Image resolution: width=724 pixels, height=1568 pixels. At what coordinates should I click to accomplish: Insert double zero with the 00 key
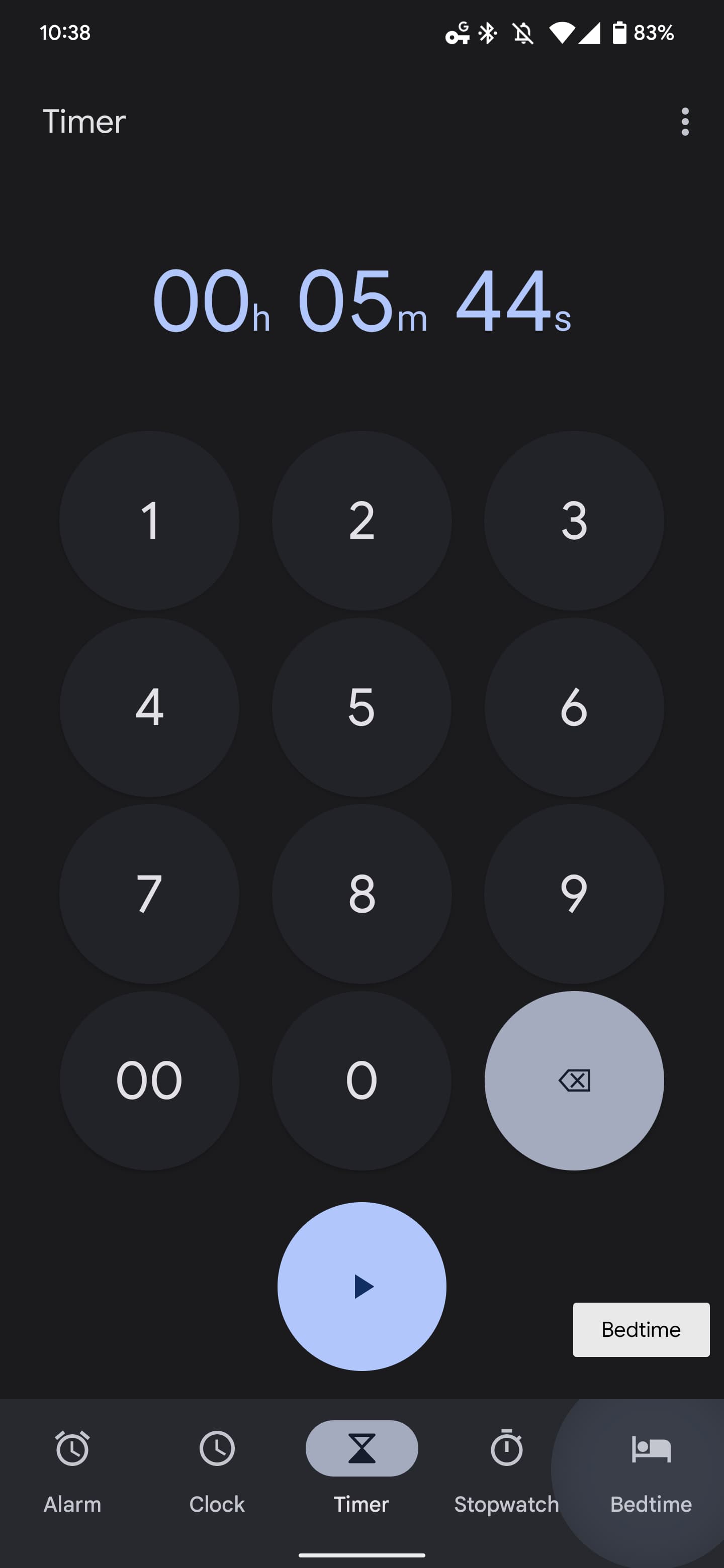(x=149, y=1081)
